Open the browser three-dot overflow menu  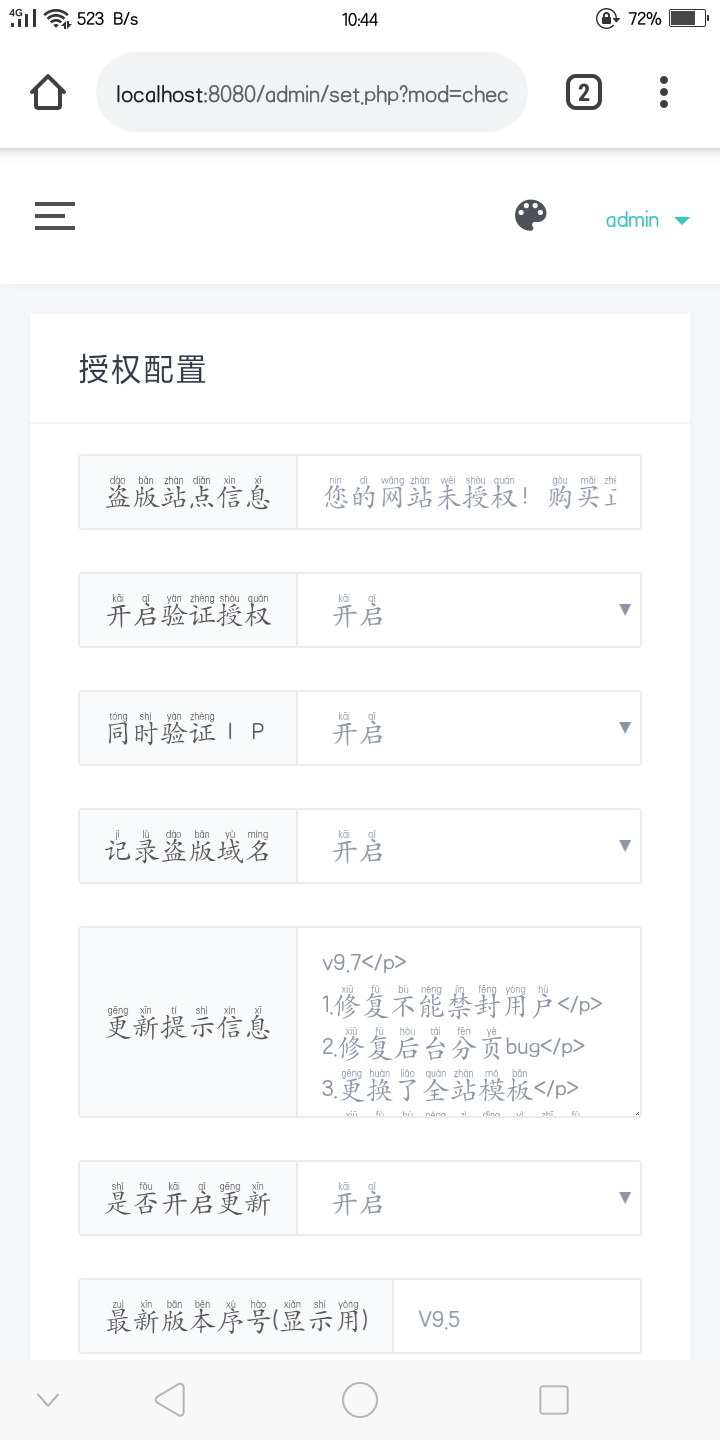pos(663,91)
